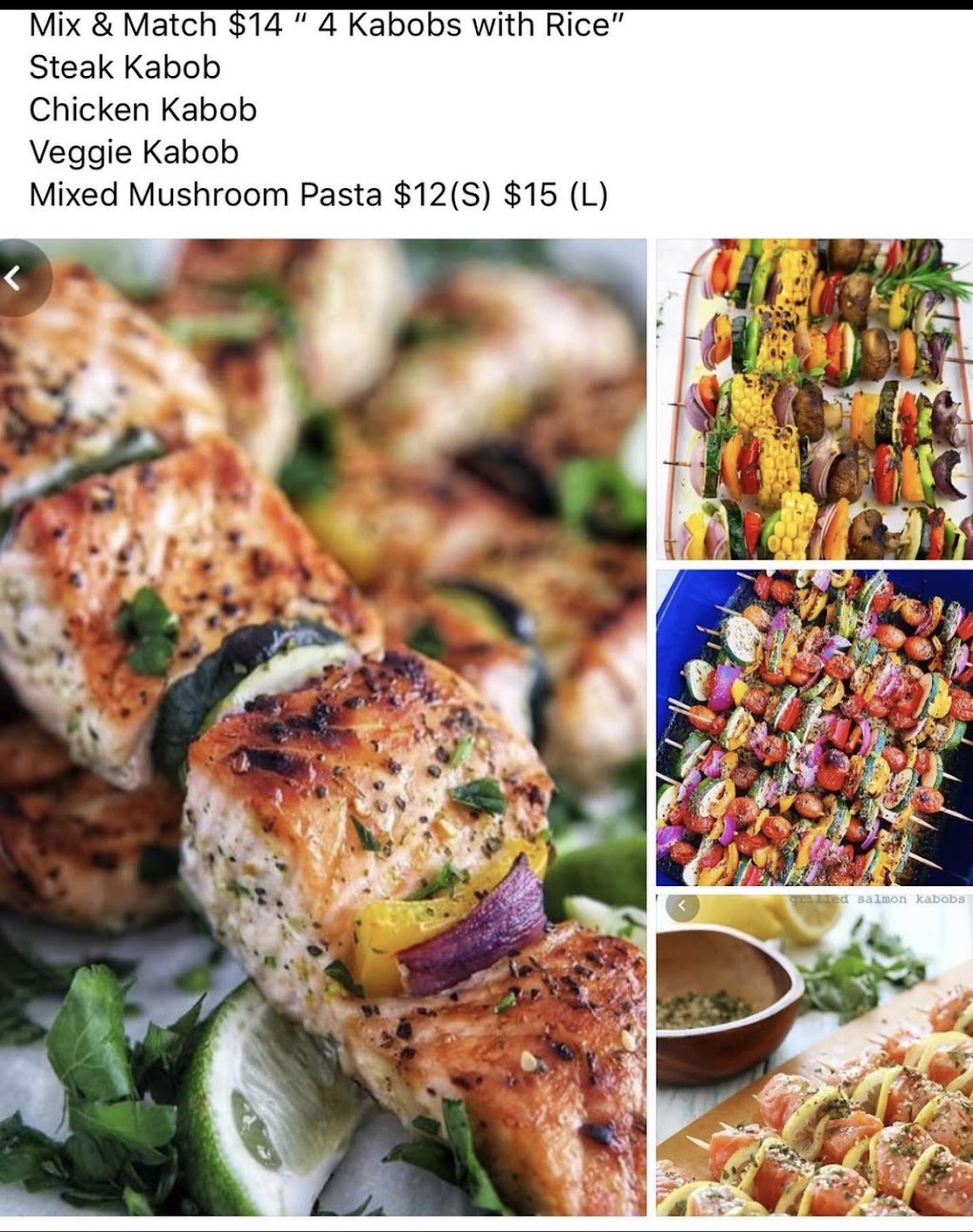Select the Chicken Kabob menu line

[x=141, y=108]
